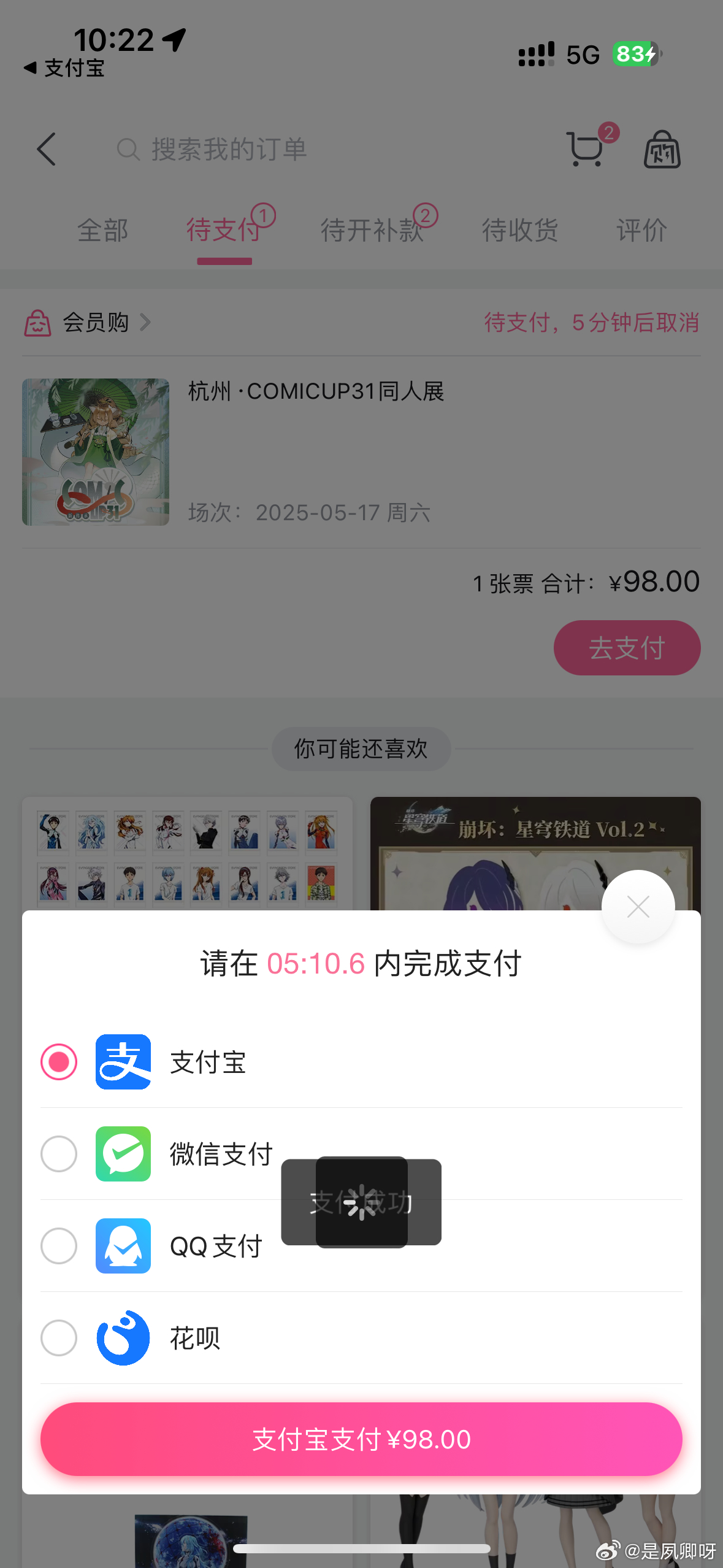Return to 支付宝 app via status bar
Screen dimensions: 723x1568
pos(64,68)
